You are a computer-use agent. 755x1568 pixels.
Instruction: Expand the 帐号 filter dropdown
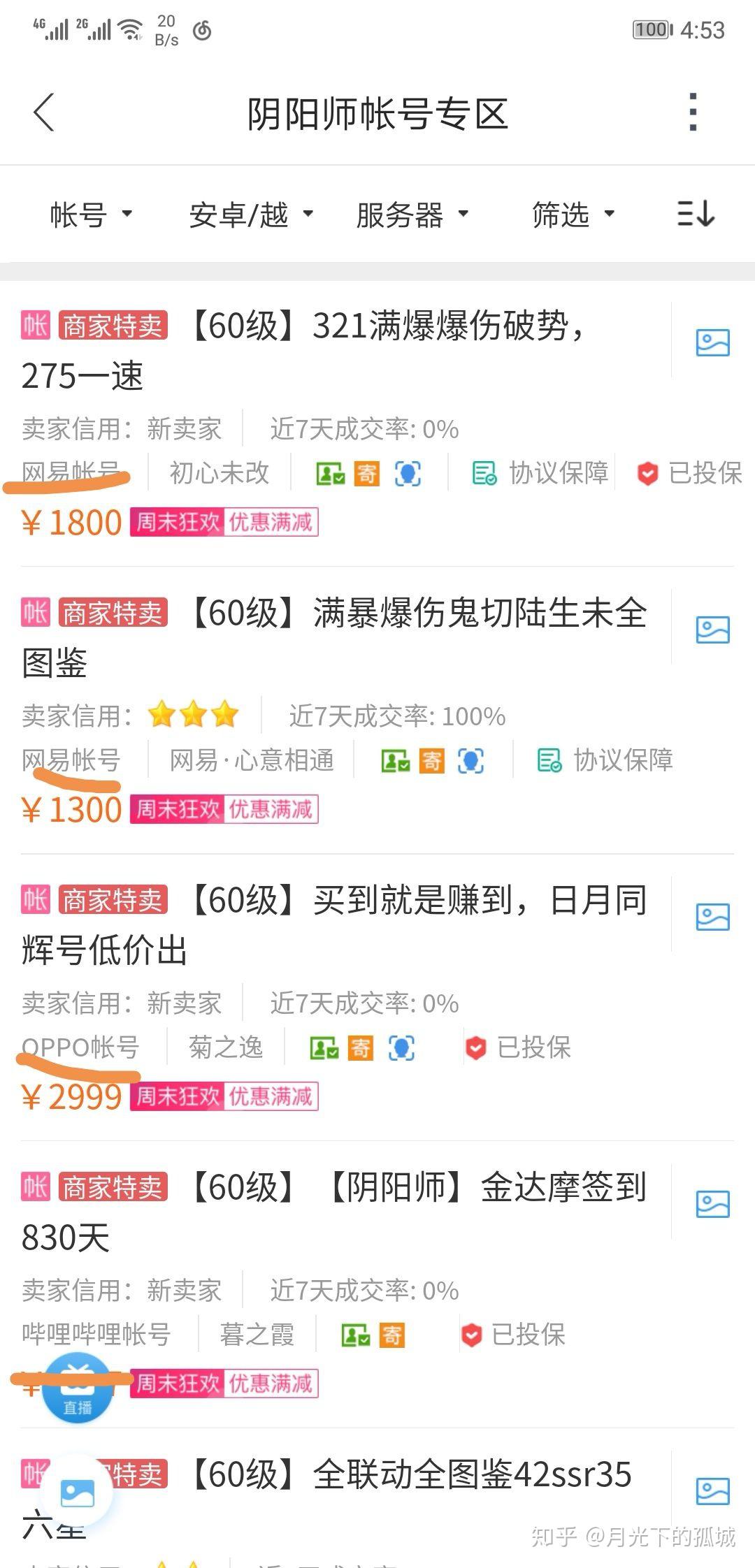tap(91, 215)
